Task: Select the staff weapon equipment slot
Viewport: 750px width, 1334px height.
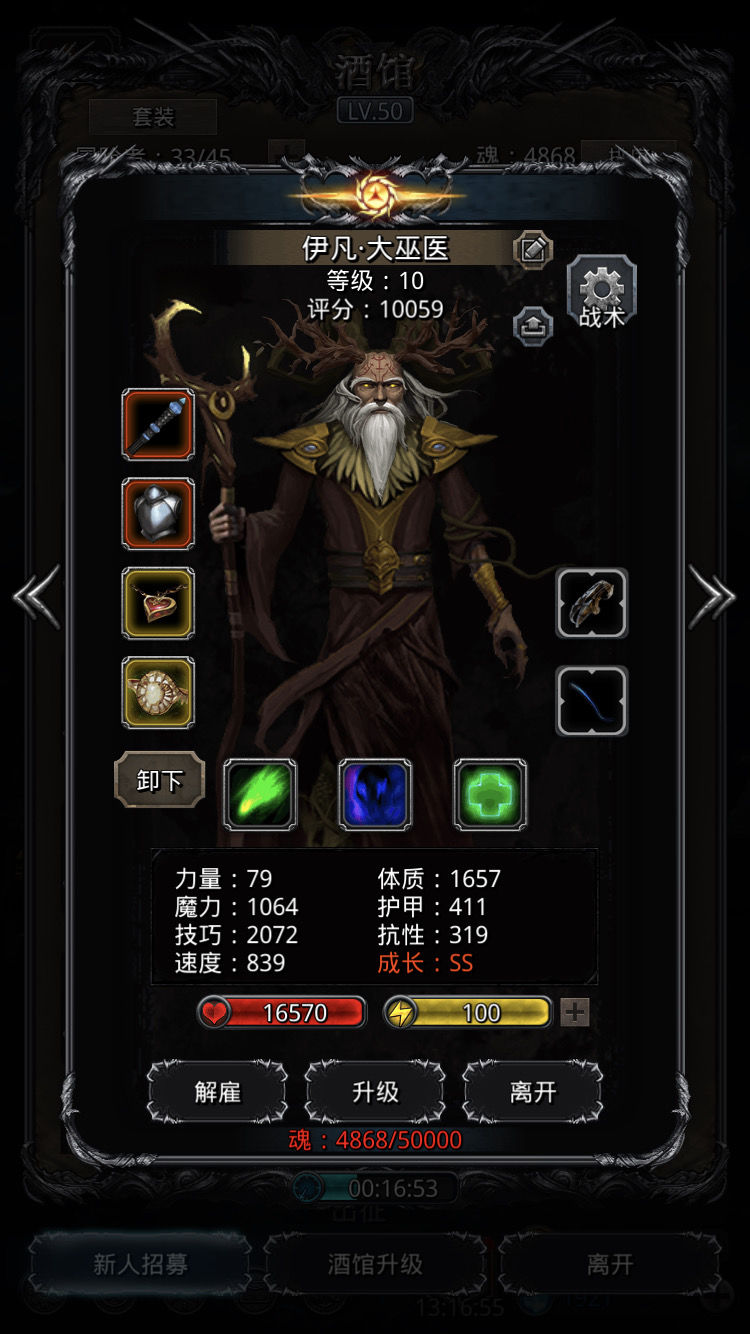Action: [158, 425]
